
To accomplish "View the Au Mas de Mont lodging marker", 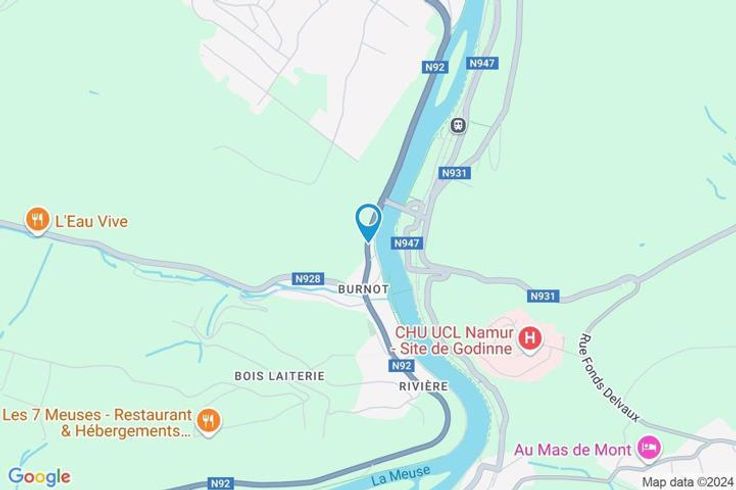I will (649, 449).
